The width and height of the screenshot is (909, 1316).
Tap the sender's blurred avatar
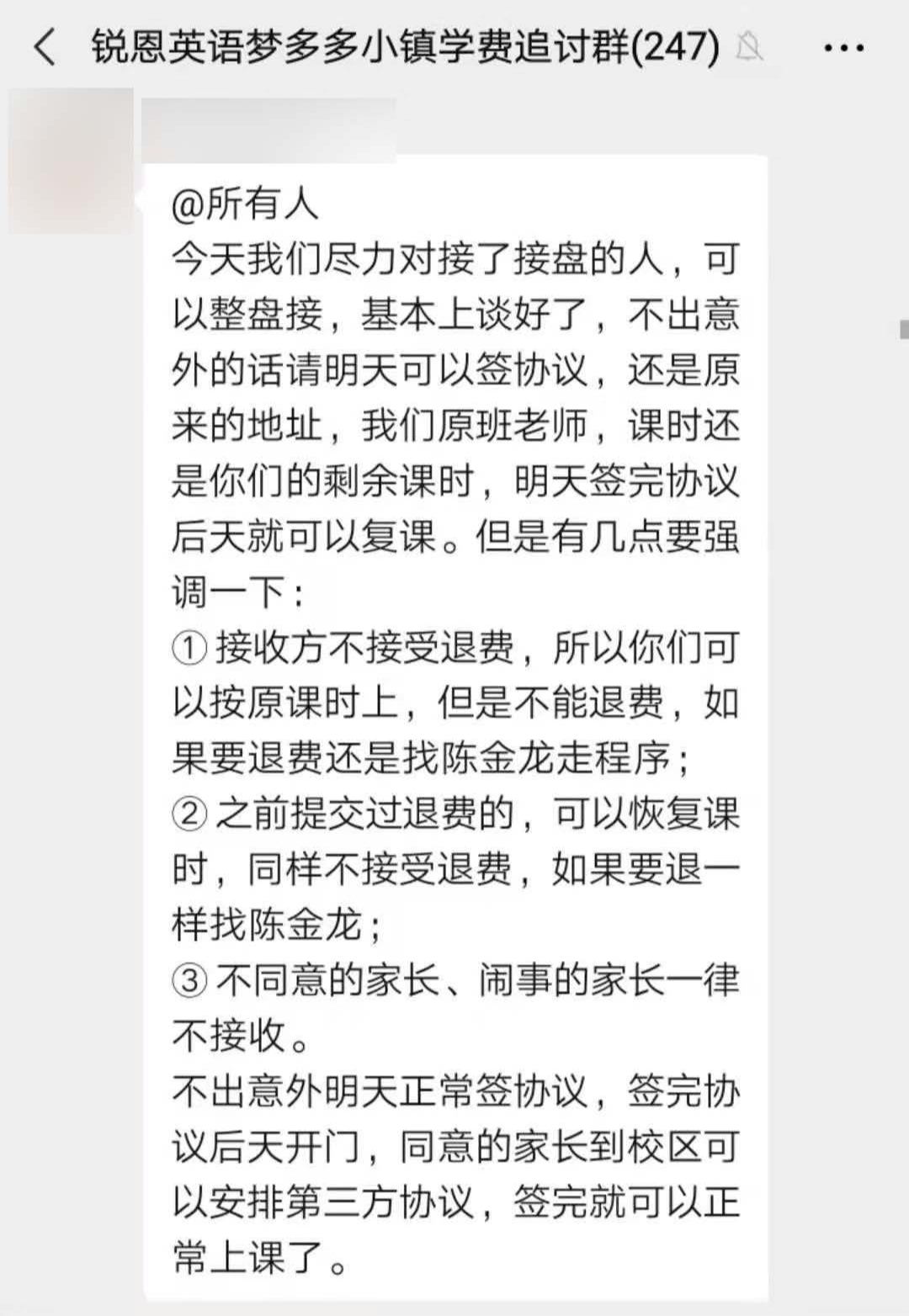click(x=71, y=161)
